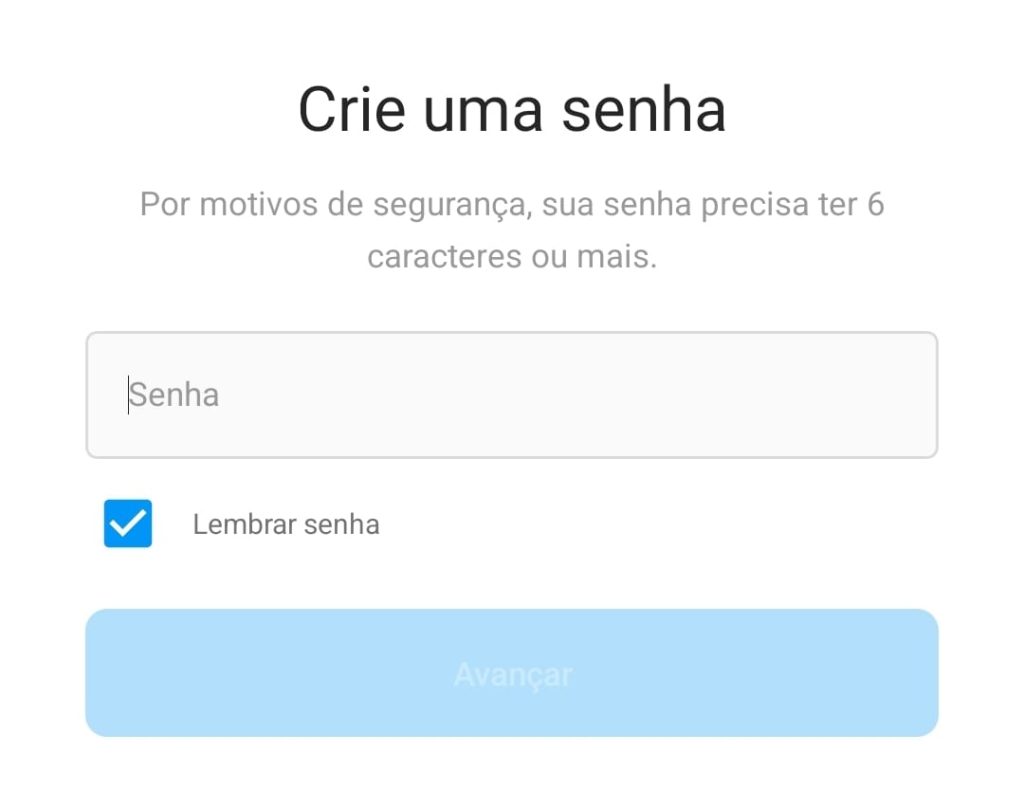The image size is (1024, 808).
Task: Focus the Senha password field
Action: pos(511,395)
